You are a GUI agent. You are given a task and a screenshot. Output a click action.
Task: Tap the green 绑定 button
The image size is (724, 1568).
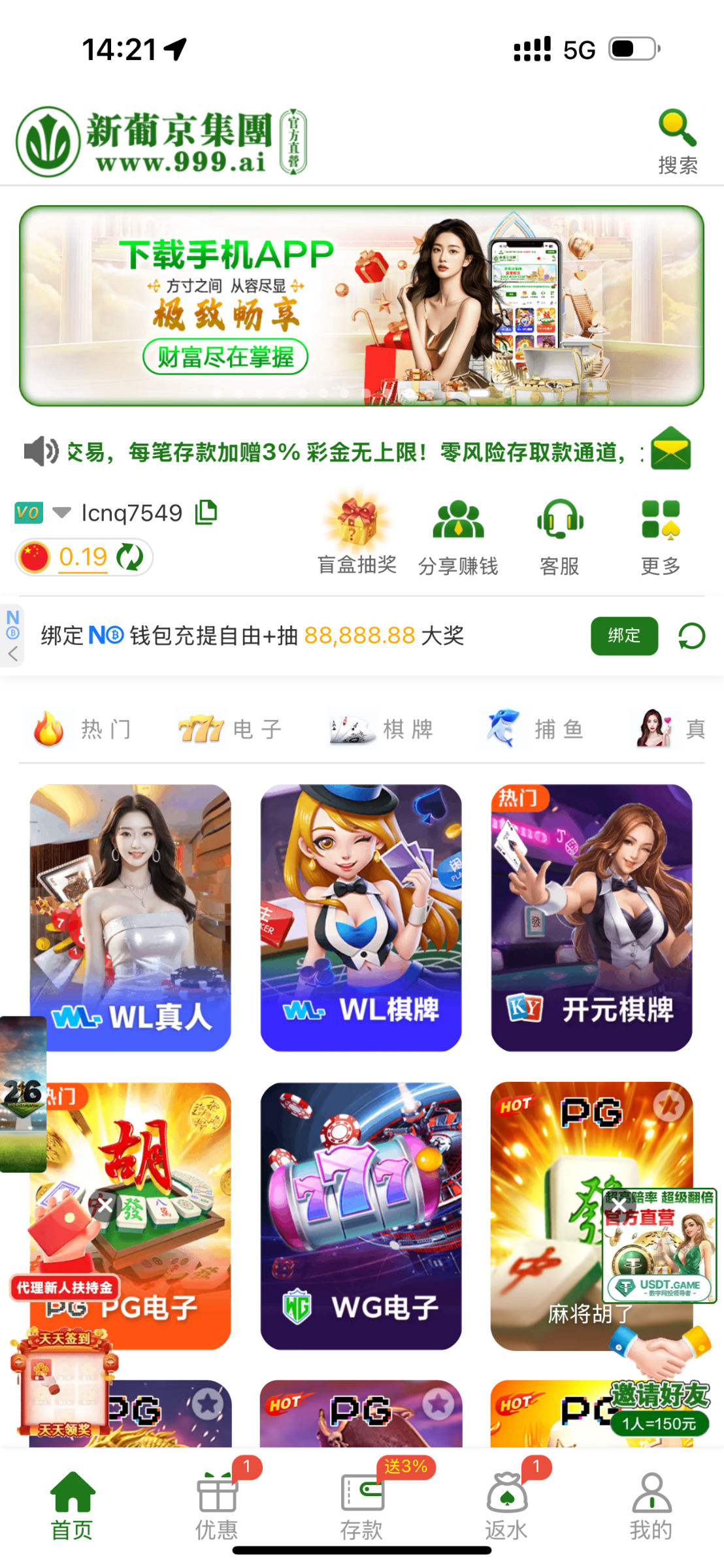[624, 636]
